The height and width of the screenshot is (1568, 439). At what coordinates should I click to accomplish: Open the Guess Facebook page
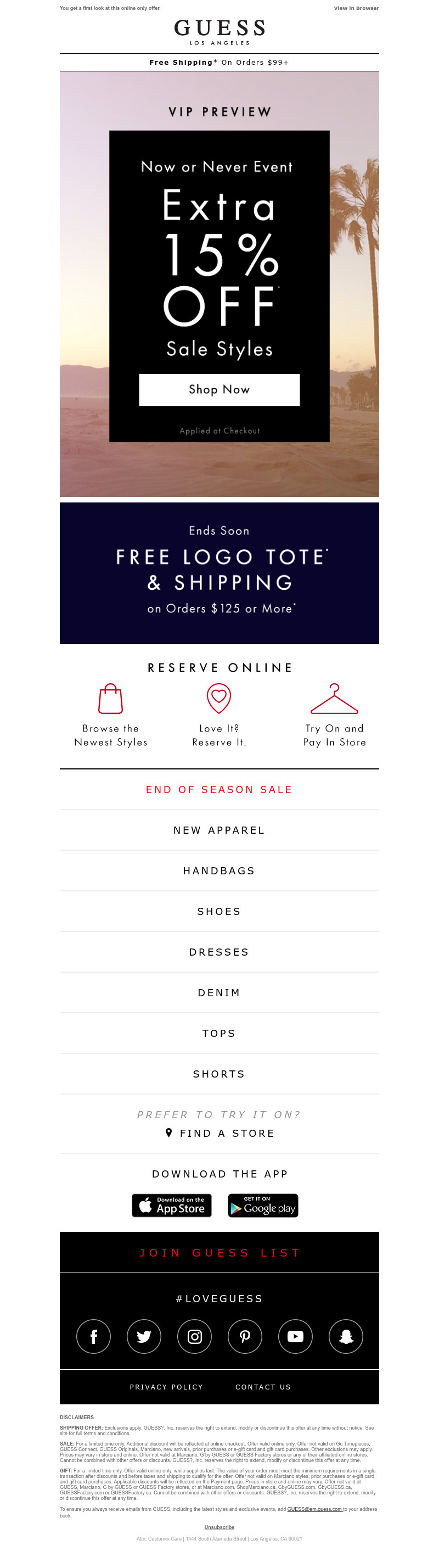94,1337
